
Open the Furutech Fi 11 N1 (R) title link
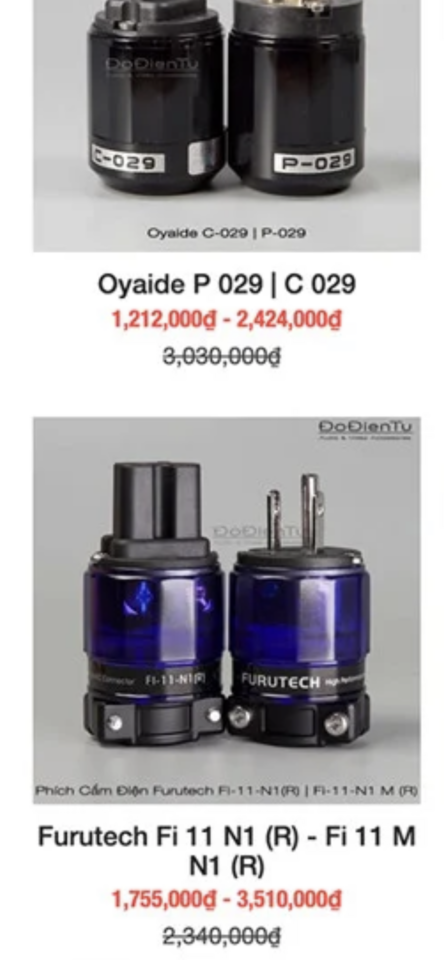[227, 850]
